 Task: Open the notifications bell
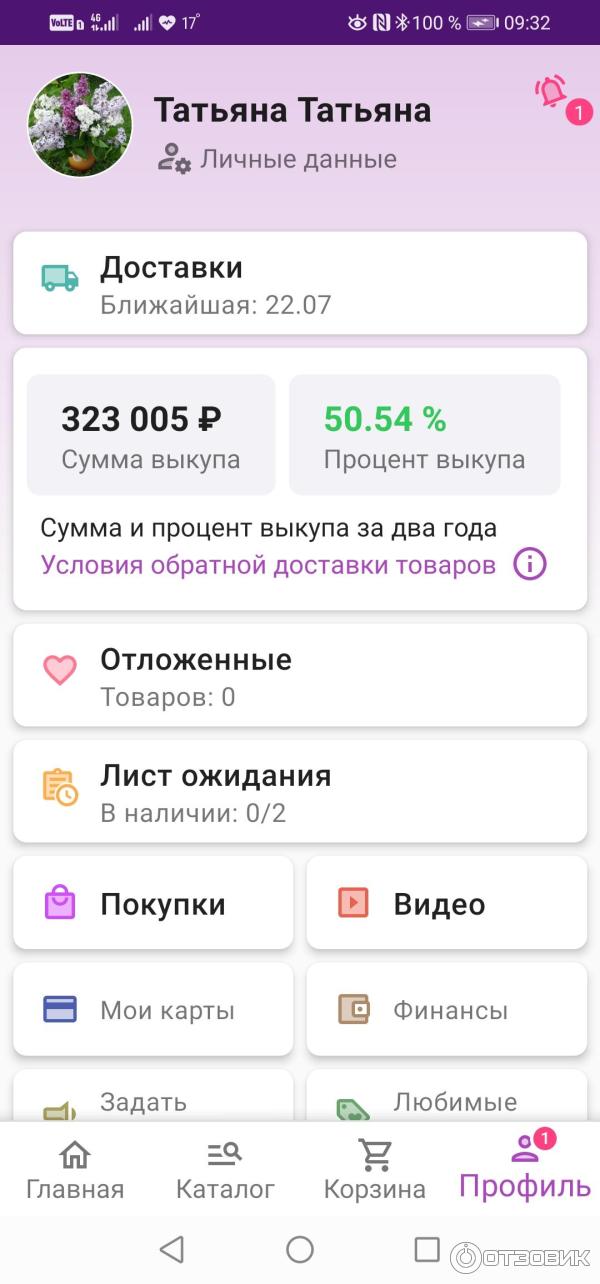pos(552,93)
